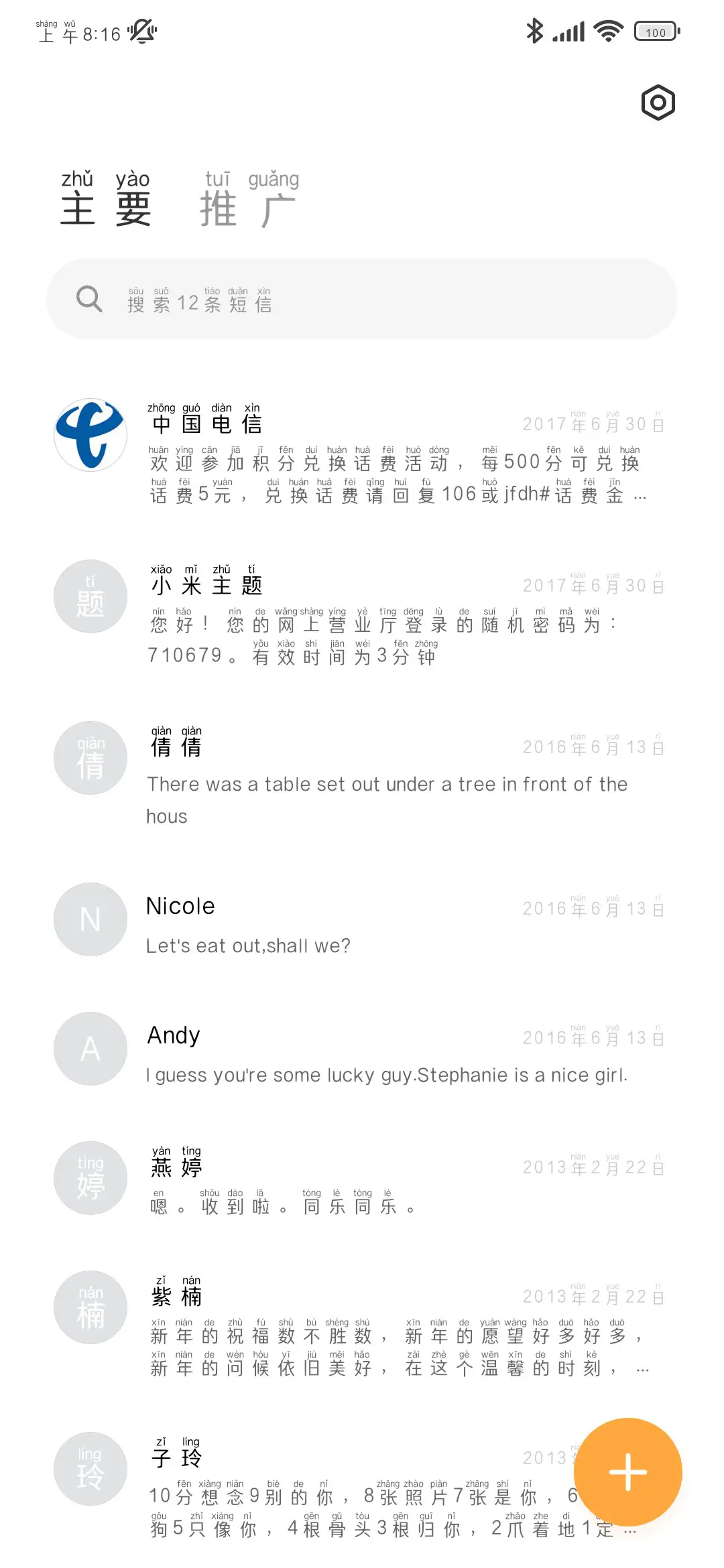Click Nicole's avatar with letter N
Image resolution: width=724 pixels, height=1568 pixels.
pyautogui.click(x=89, y=919)
